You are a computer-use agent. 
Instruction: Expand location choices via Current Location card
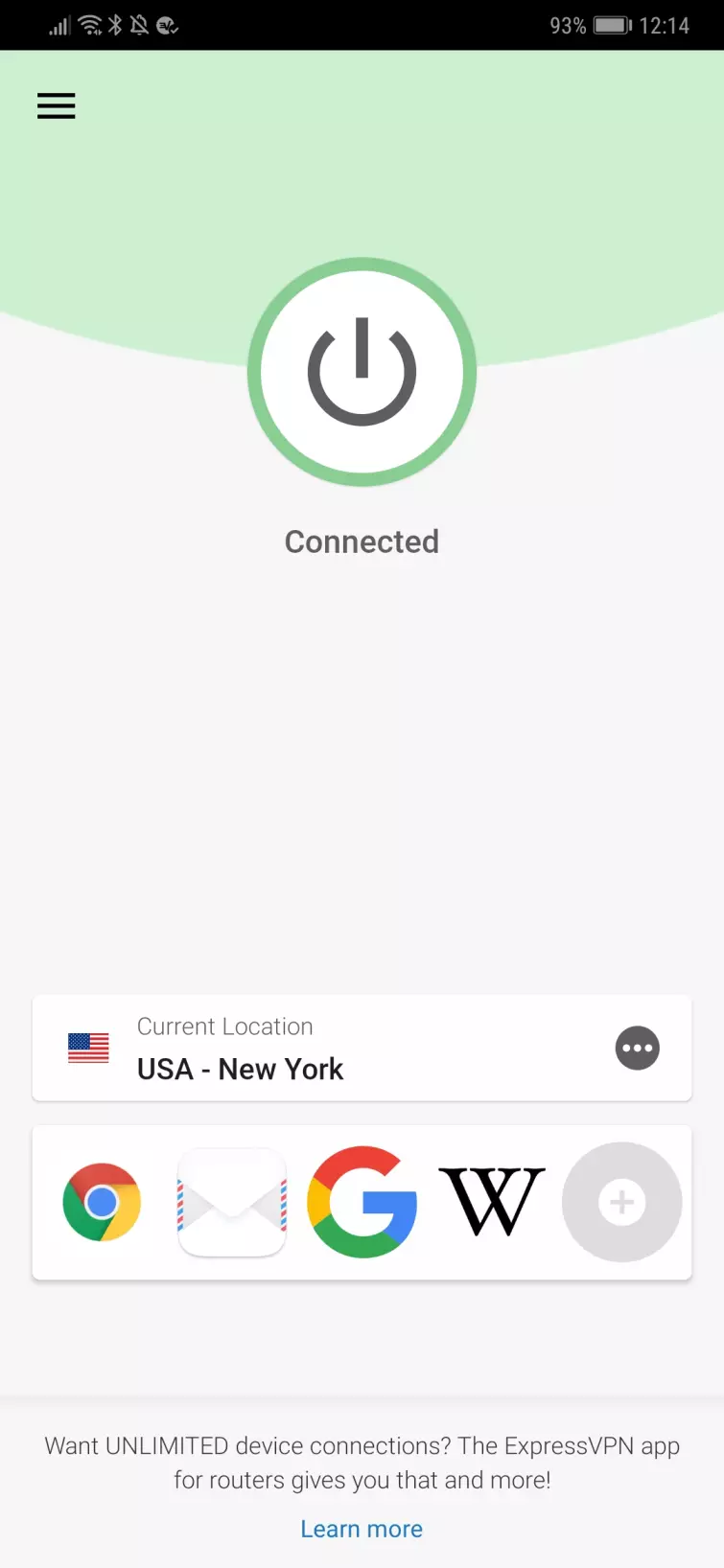362,1048
